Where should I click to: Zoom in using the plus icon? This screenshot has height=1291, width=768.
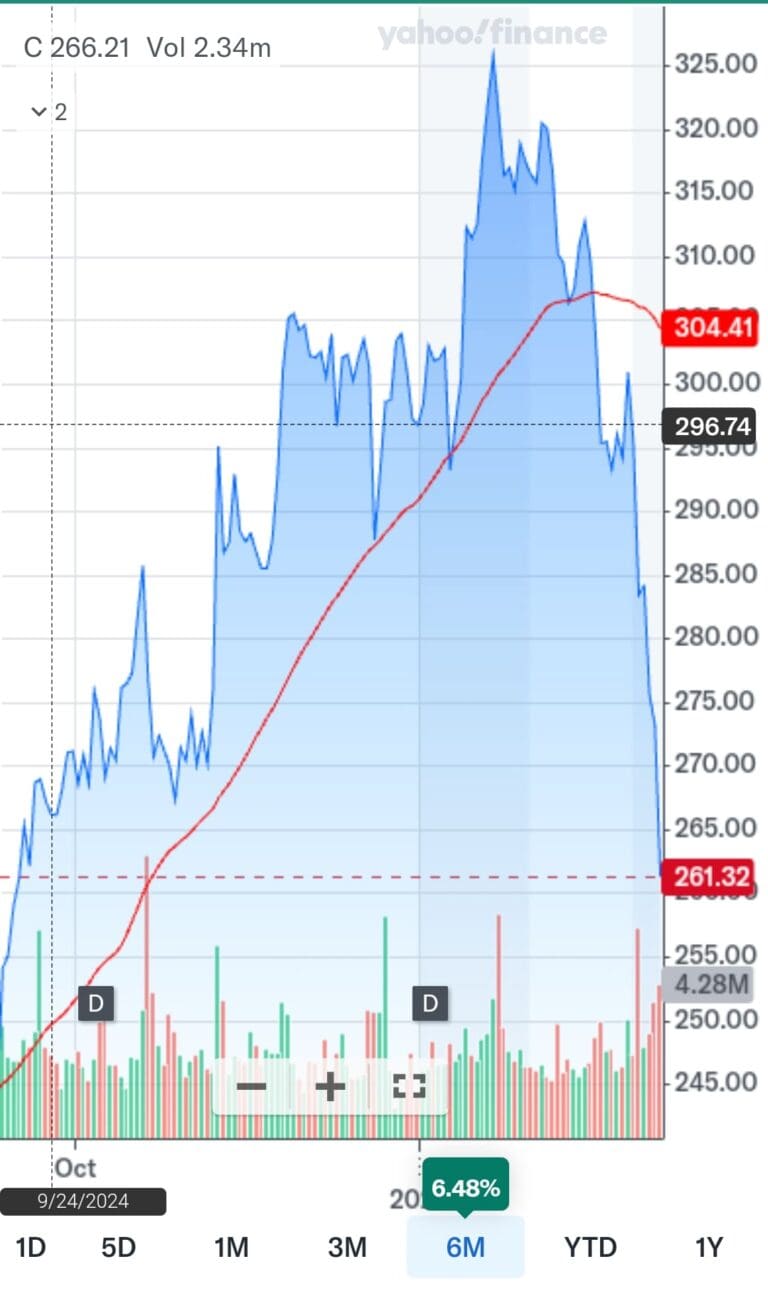click(331, 1086)
